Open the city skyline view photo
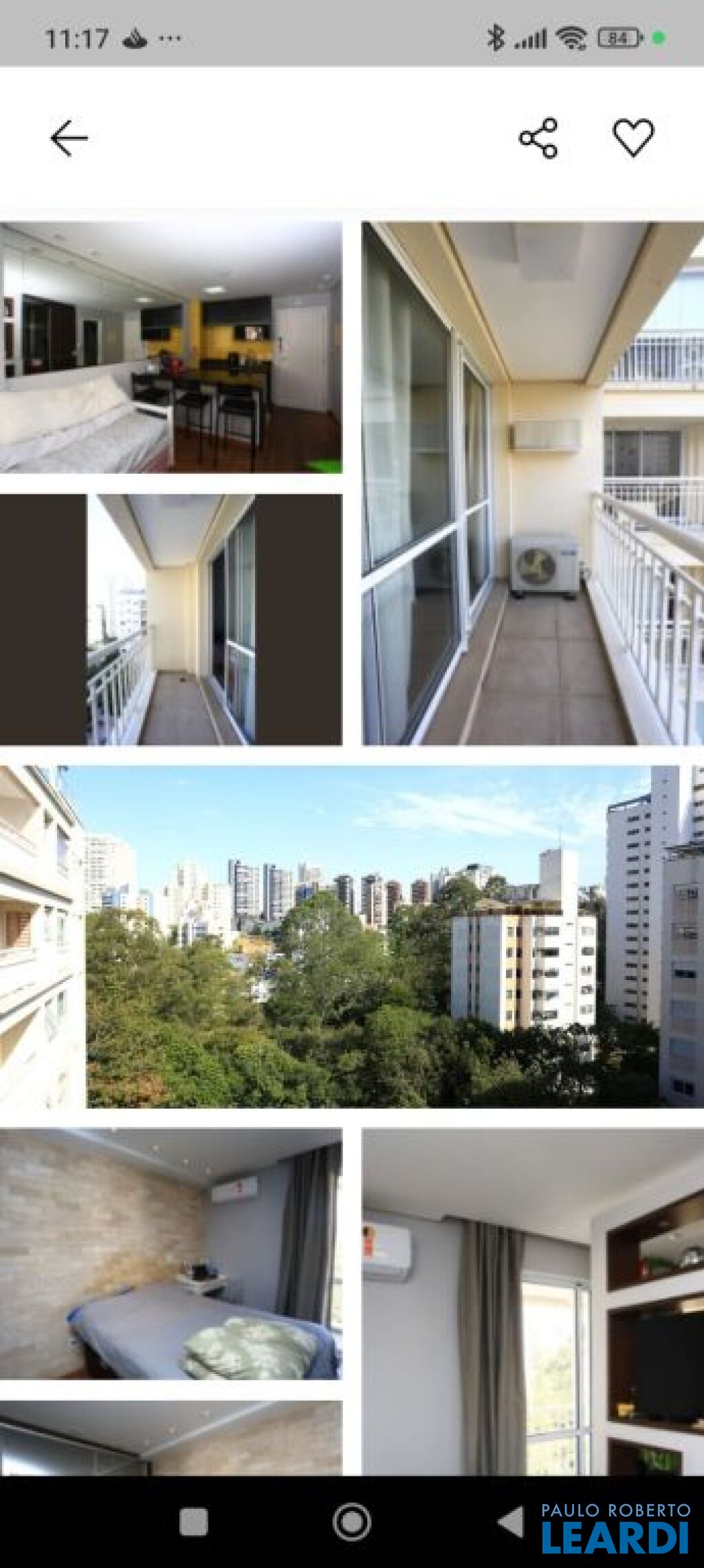The image size is (704, 1568). coord(352,937)
